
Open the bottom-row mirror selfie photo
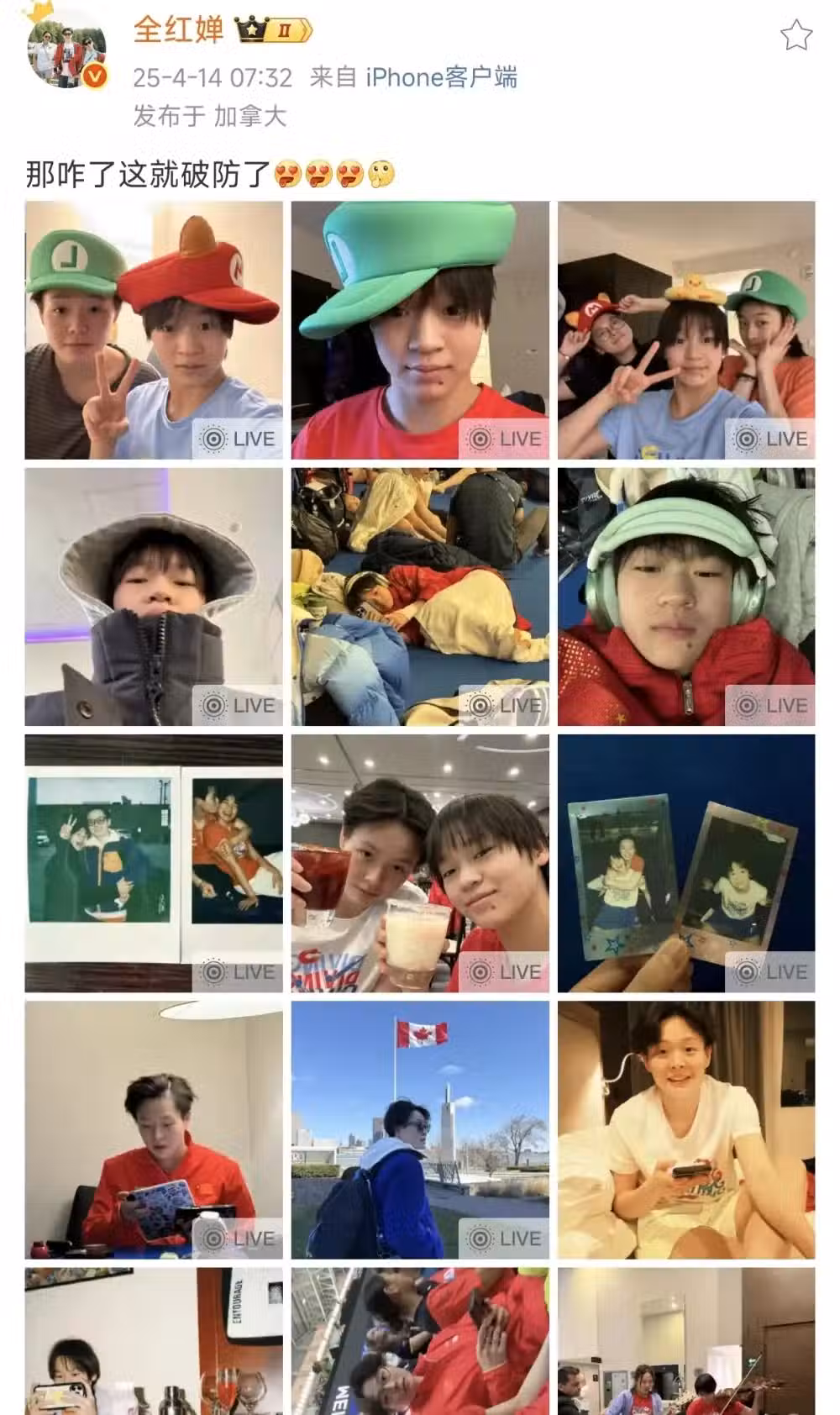[154, 1341]
